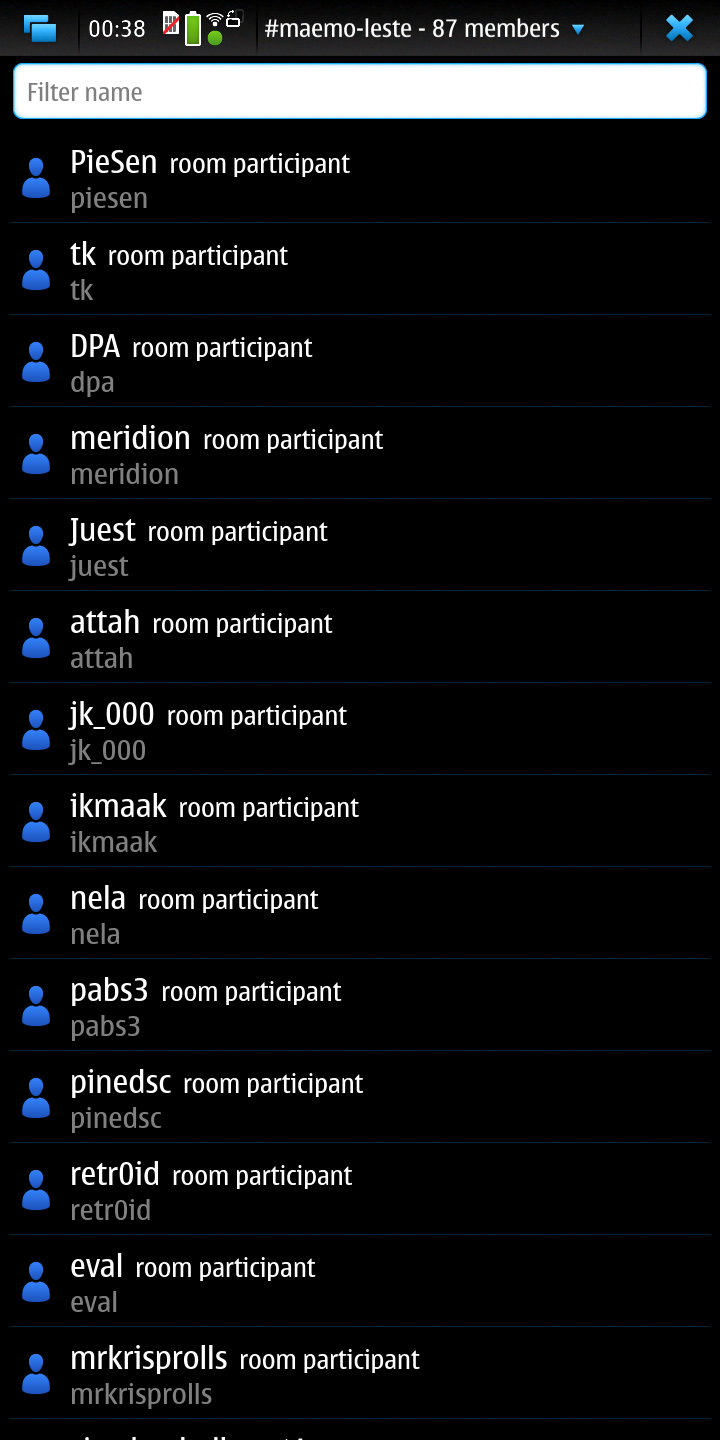Tap the attah member row

pos(360,638)
